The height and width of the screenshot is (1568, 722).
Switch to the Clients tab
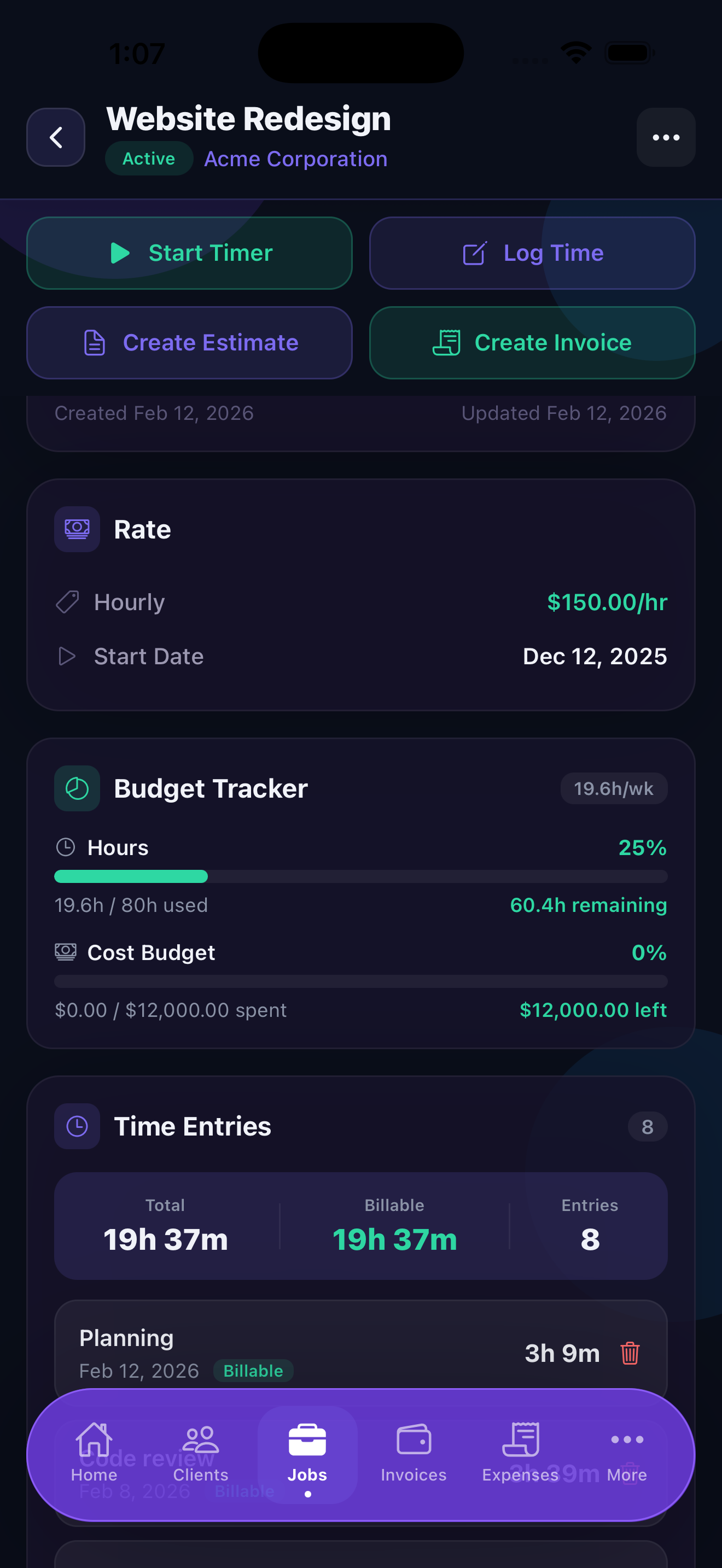pyautogui.click(x=200, y=1454)
